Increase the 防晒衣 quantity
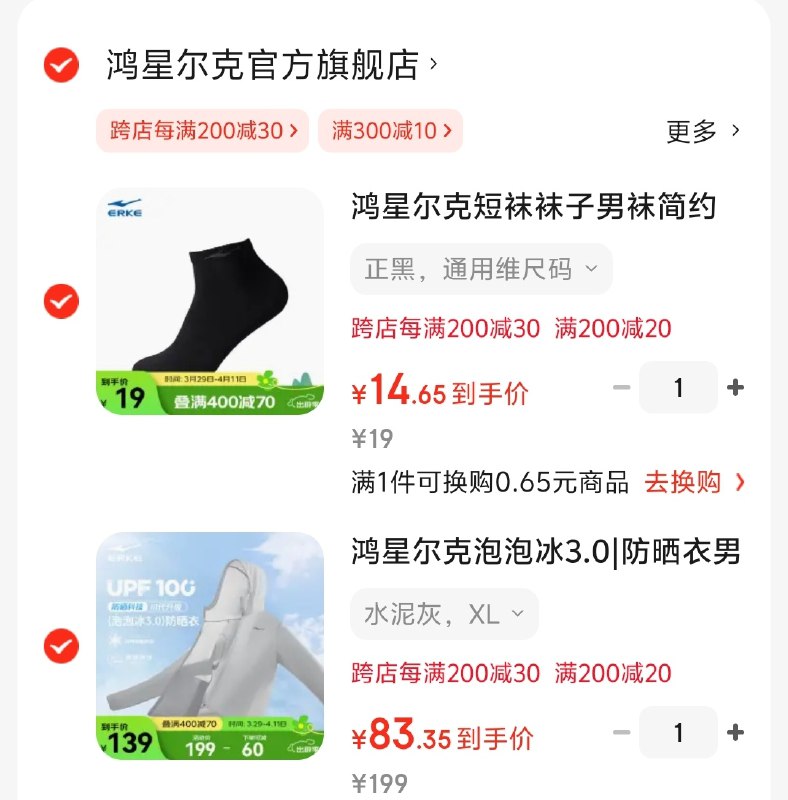788x800 pixels. click(736, 733)
